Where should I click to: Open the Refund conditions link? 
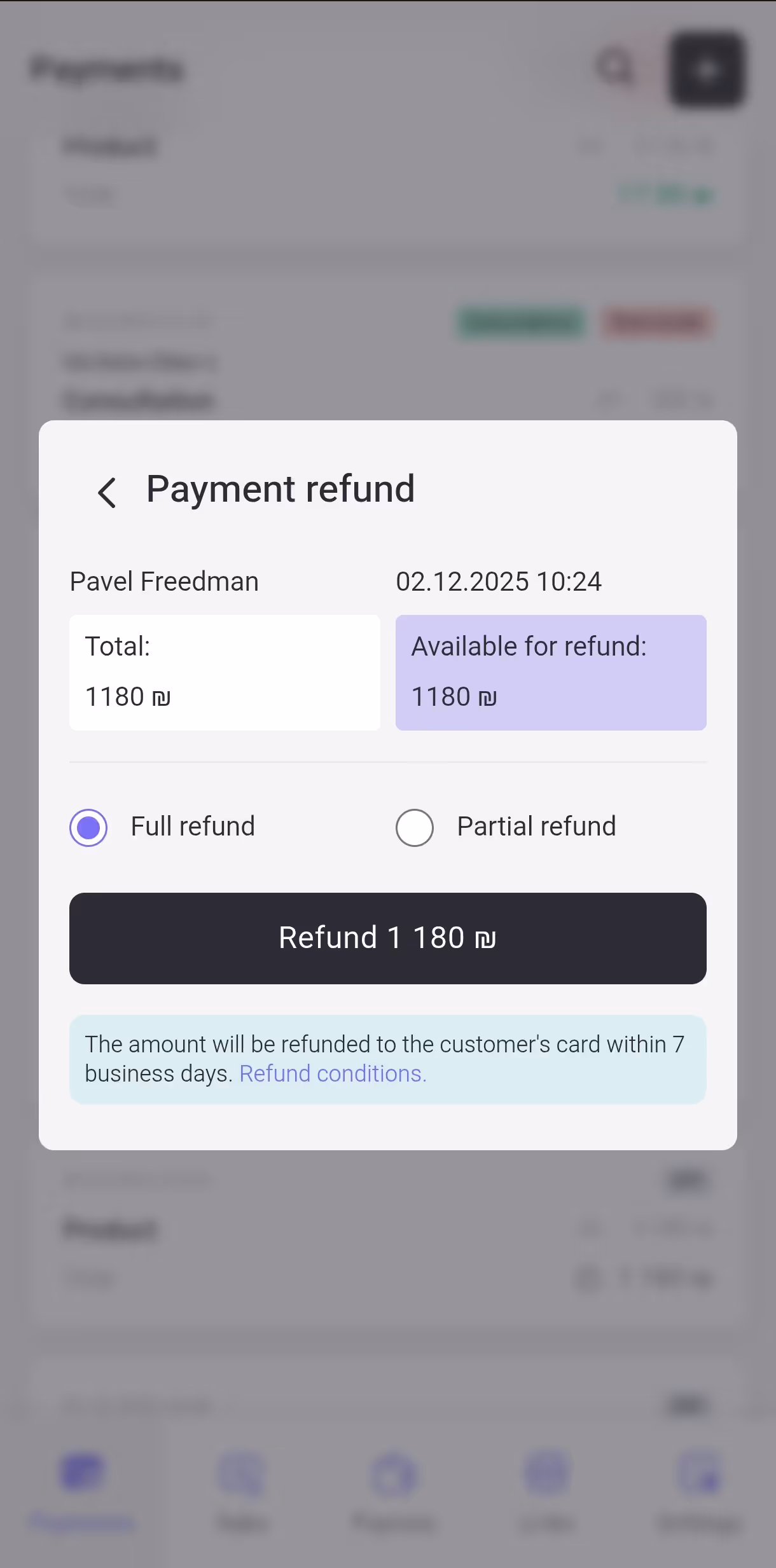coord(331,1074)
